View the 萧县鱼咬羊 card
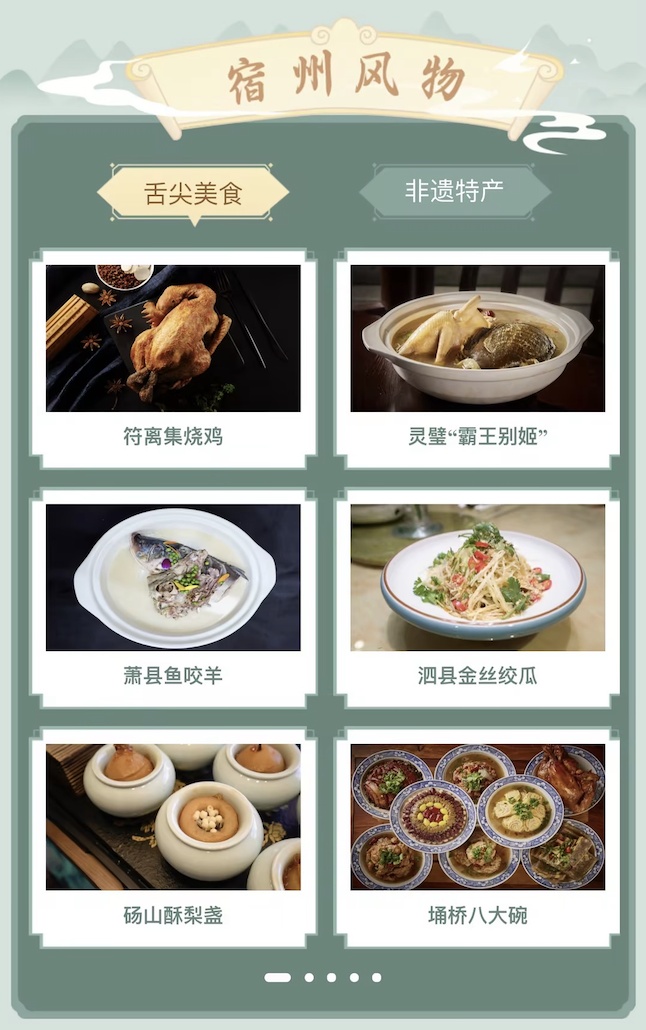The image size is (646, 1030). 173,597
